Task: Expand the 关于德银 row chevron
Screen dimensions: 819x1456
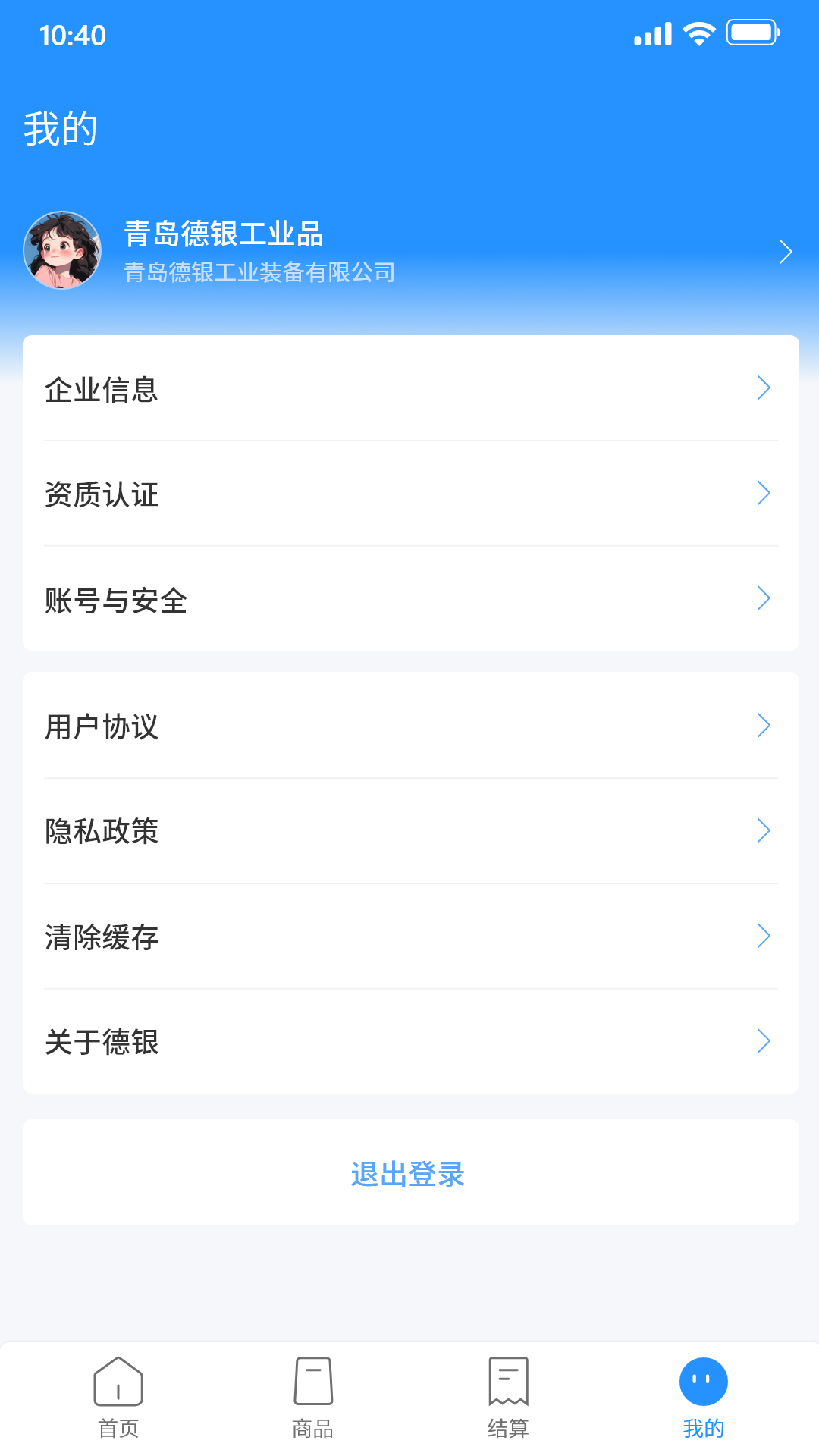Action: tap(764, 1041)
